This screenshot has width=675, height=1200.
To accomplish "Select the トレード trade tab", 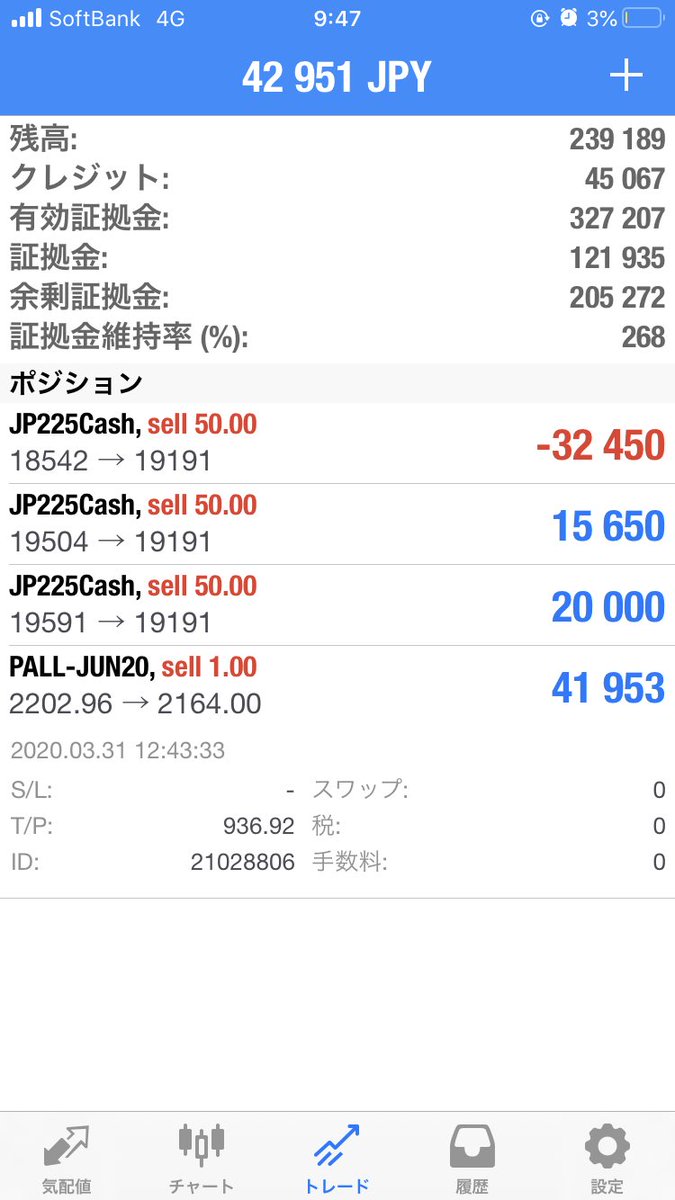I will pyautogui.click(x=337, y=1158).
